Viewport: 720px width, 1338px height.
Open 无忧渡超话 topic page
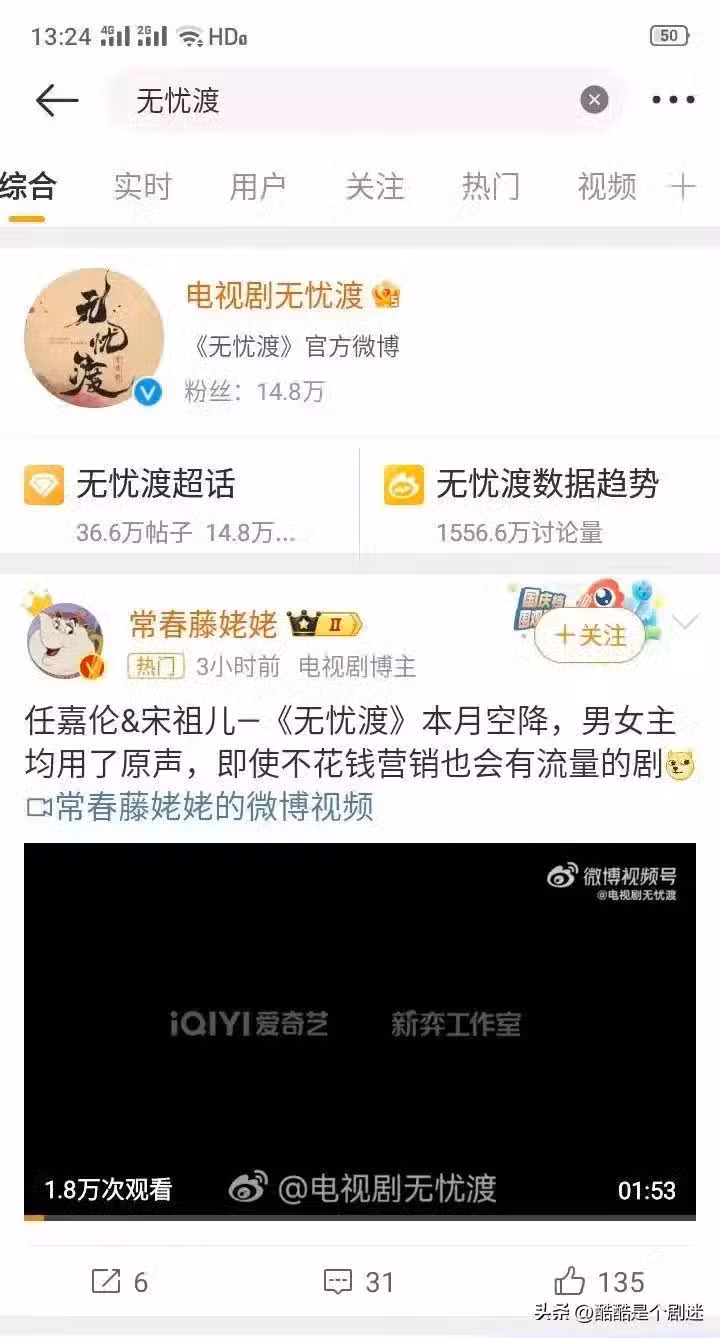click(156, 485)
